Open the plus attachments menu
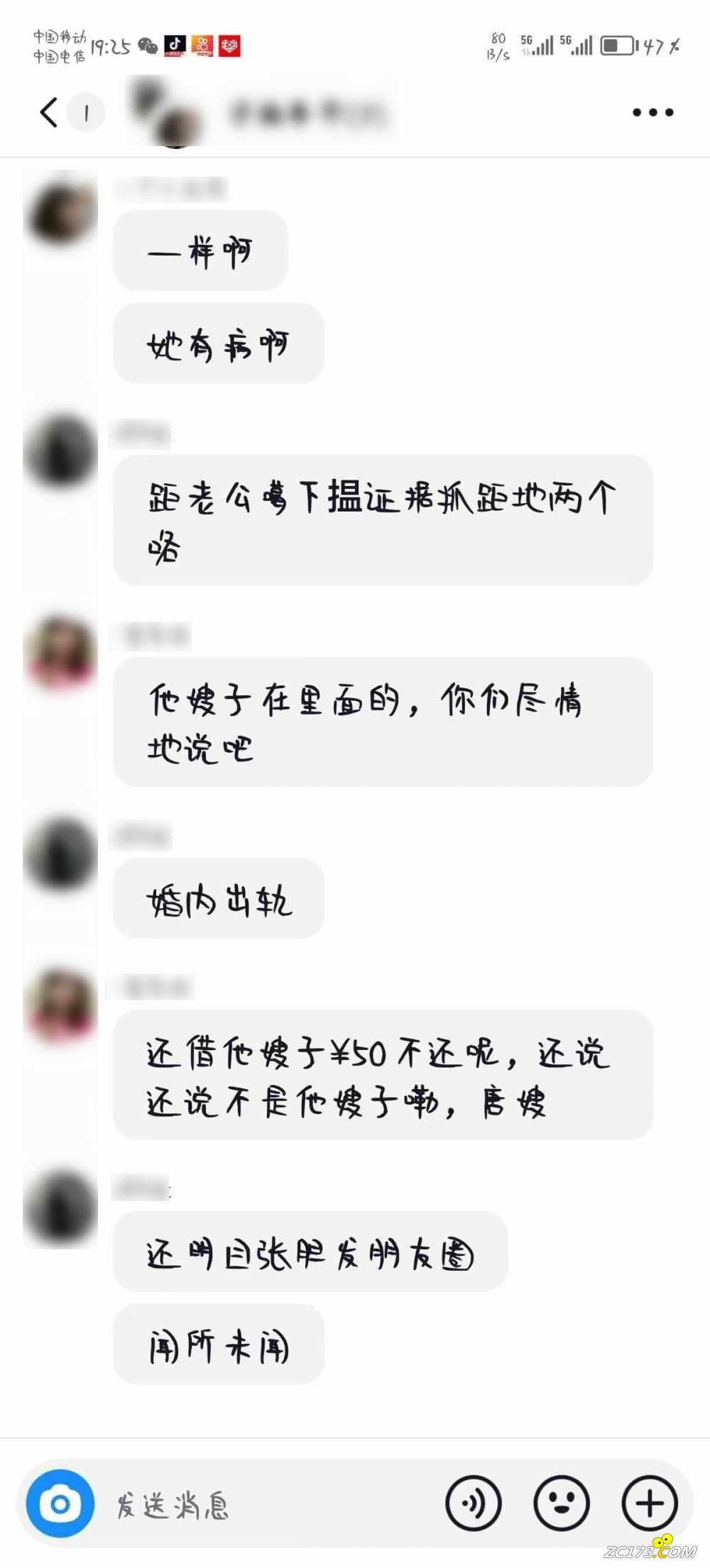Screen dimensions: 710x1568 [649, 1503]
